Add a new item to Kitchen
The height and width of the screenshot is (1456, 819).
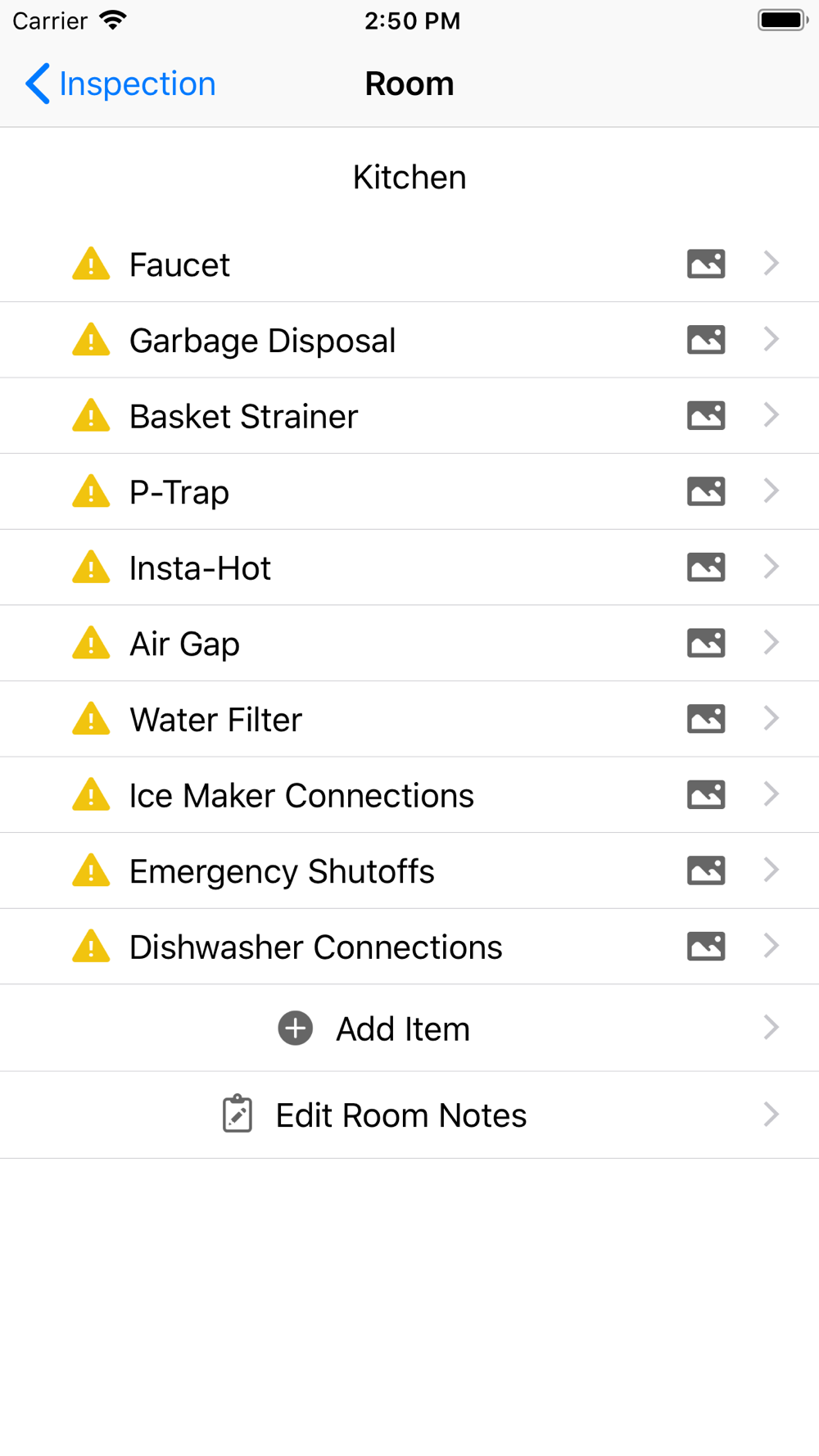[409, 1029]
